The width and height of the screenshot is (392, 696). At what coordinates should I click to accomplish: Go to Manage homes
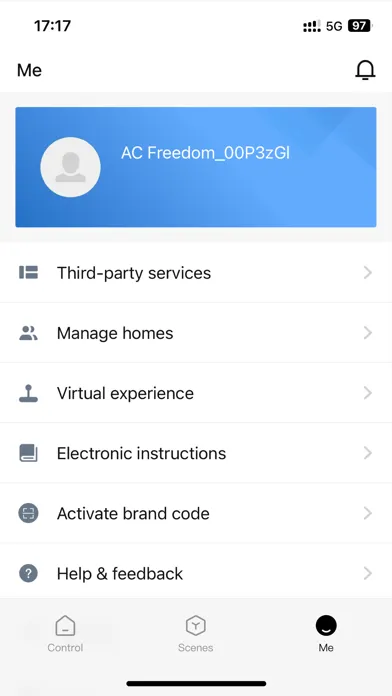click(x=196, y=333)
